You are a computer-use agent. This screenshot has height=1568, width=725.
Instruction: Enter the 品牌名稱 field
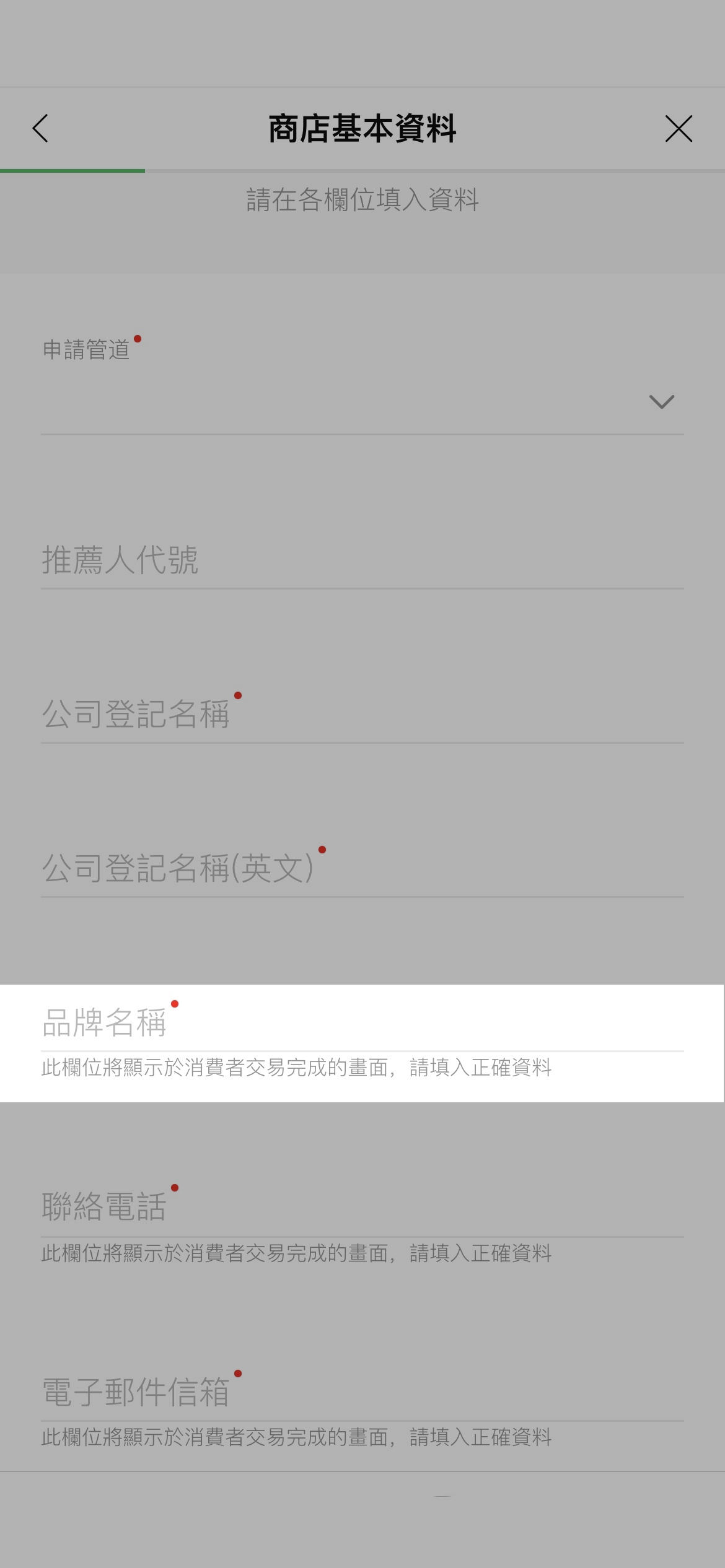click(x=362, y=1023)
